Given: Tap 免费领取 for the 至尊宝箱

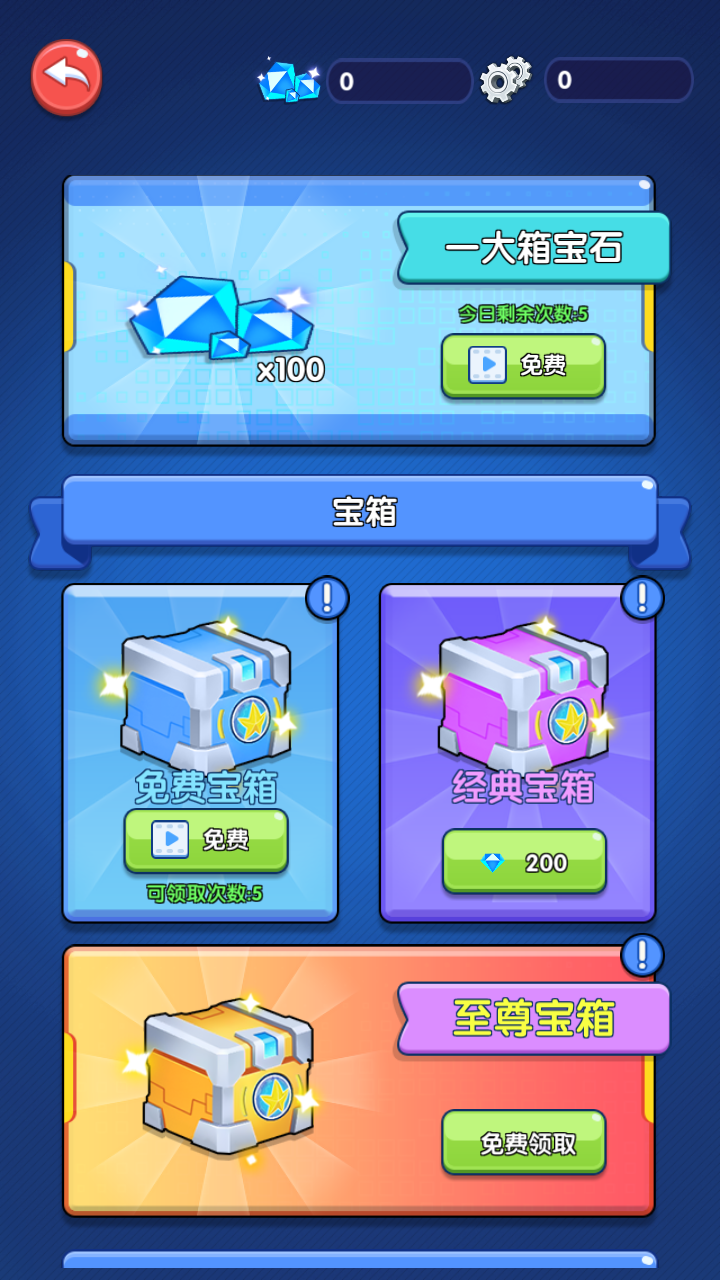Looking at the screenshot, I should (x=524, y=1142).
